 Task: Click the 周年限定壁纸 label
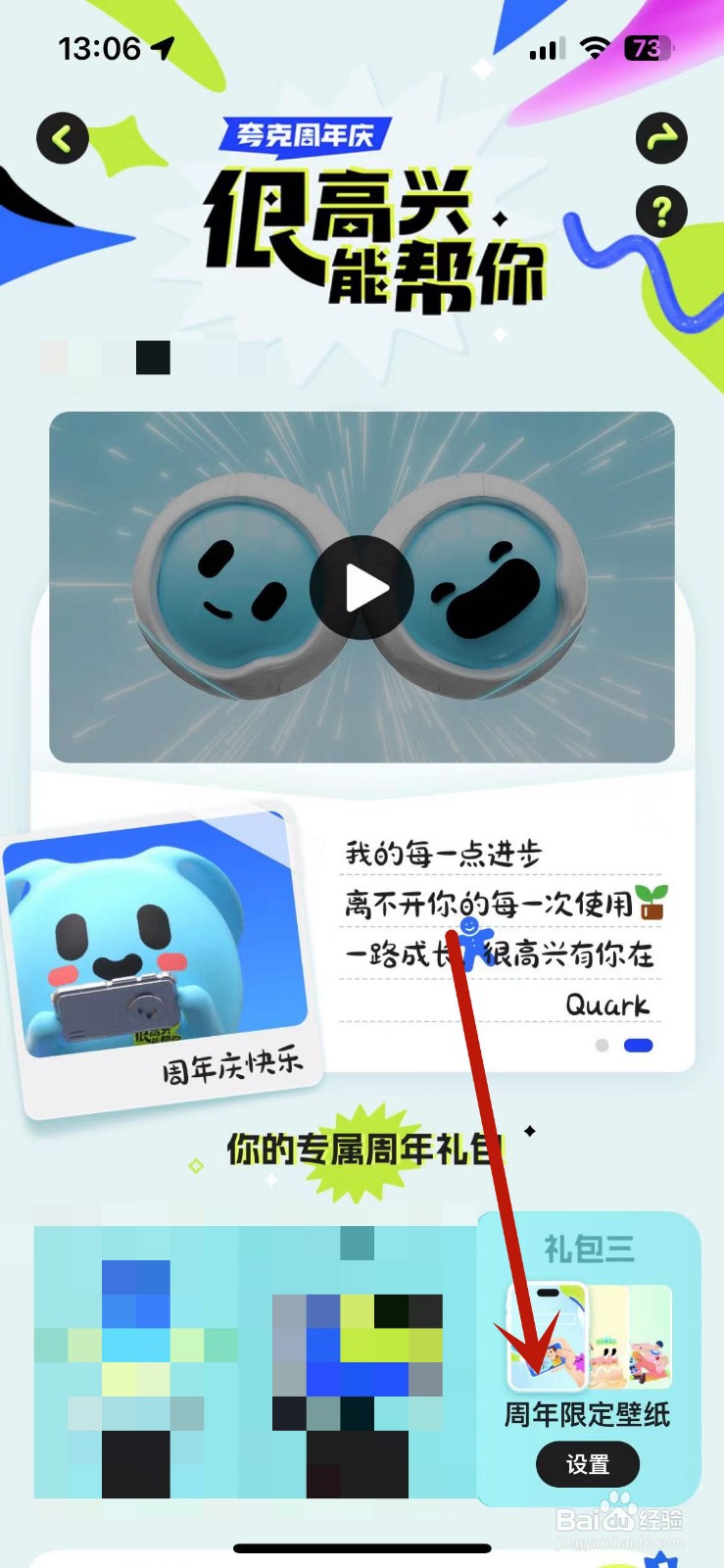tap(587, 1415)
